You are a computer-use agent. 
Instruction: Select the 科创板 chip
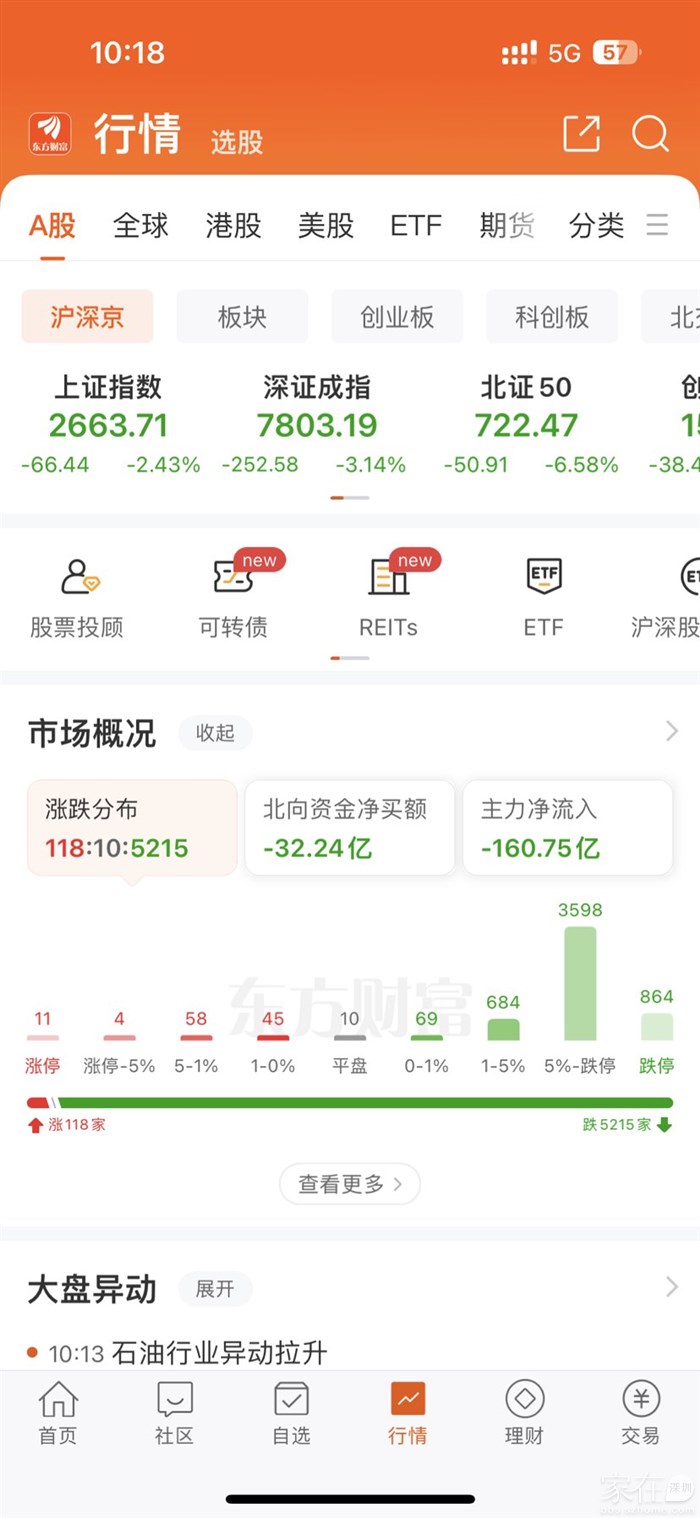click(552, 317)
